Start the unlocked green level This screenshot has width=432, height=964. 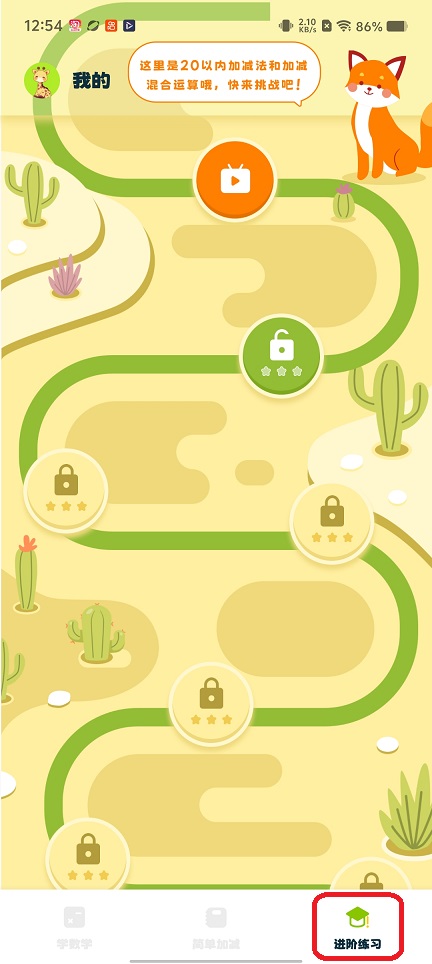click(281, 356)
